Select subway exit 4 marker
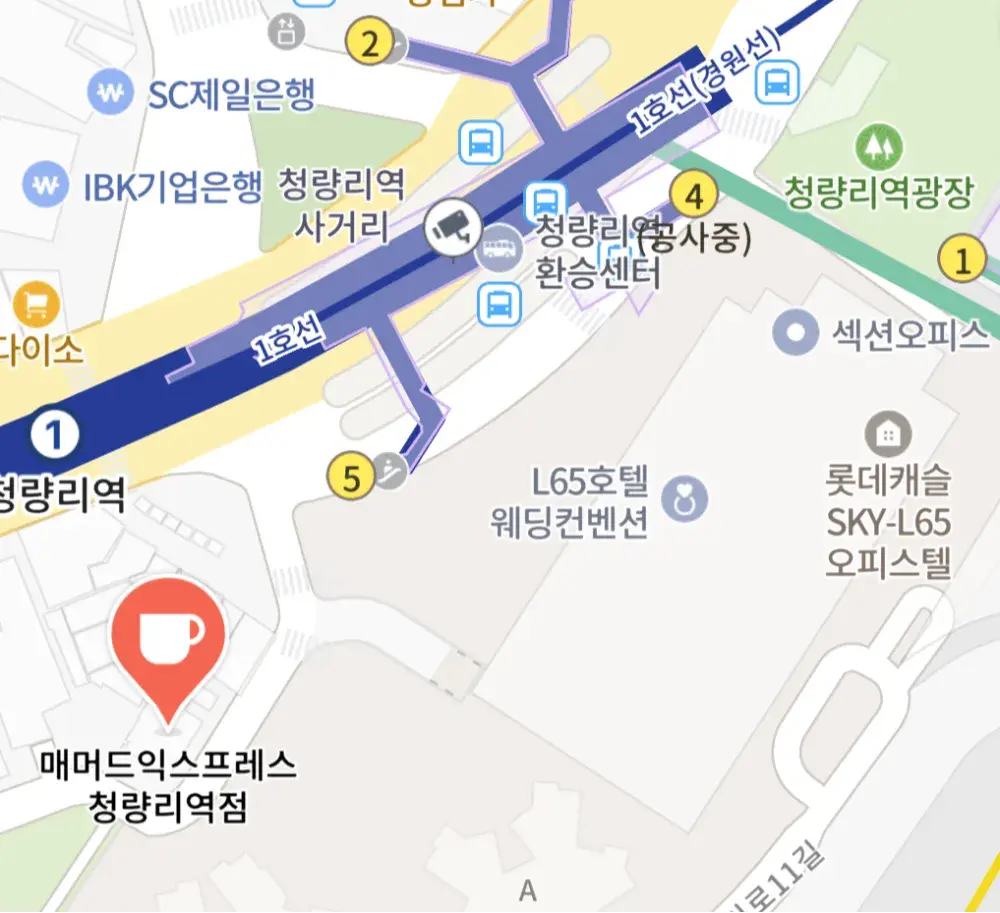Viewport: 1000px width, 913px height. click(x=693, y=194)
